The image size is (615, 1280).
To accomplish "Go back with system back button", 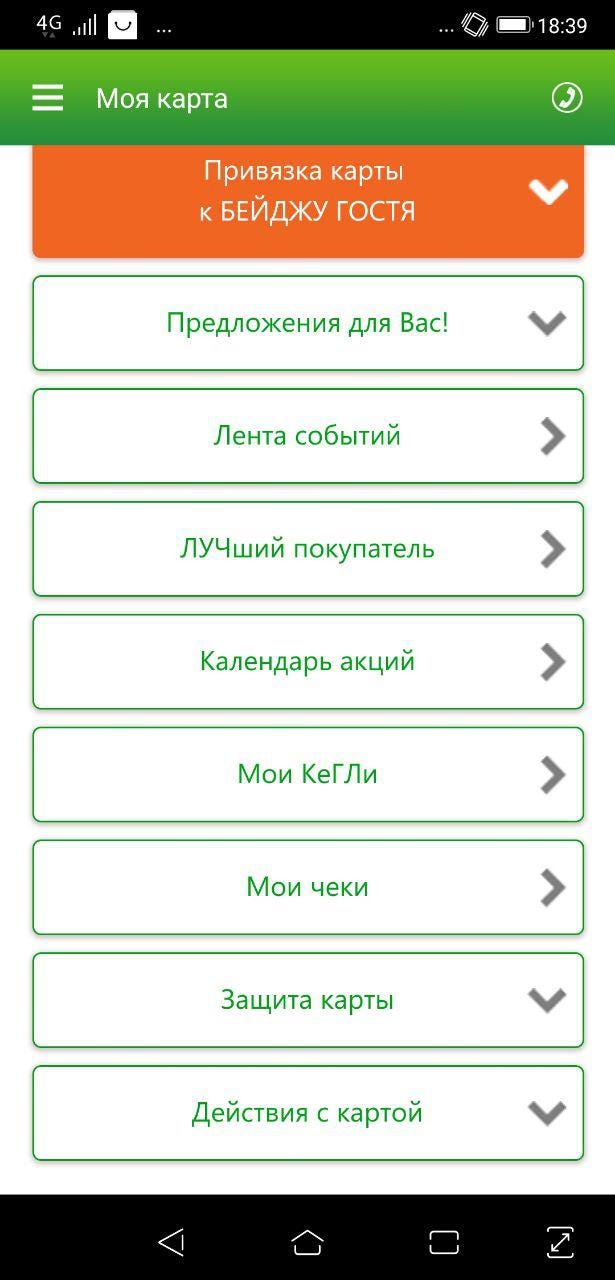I will 171,1242.
